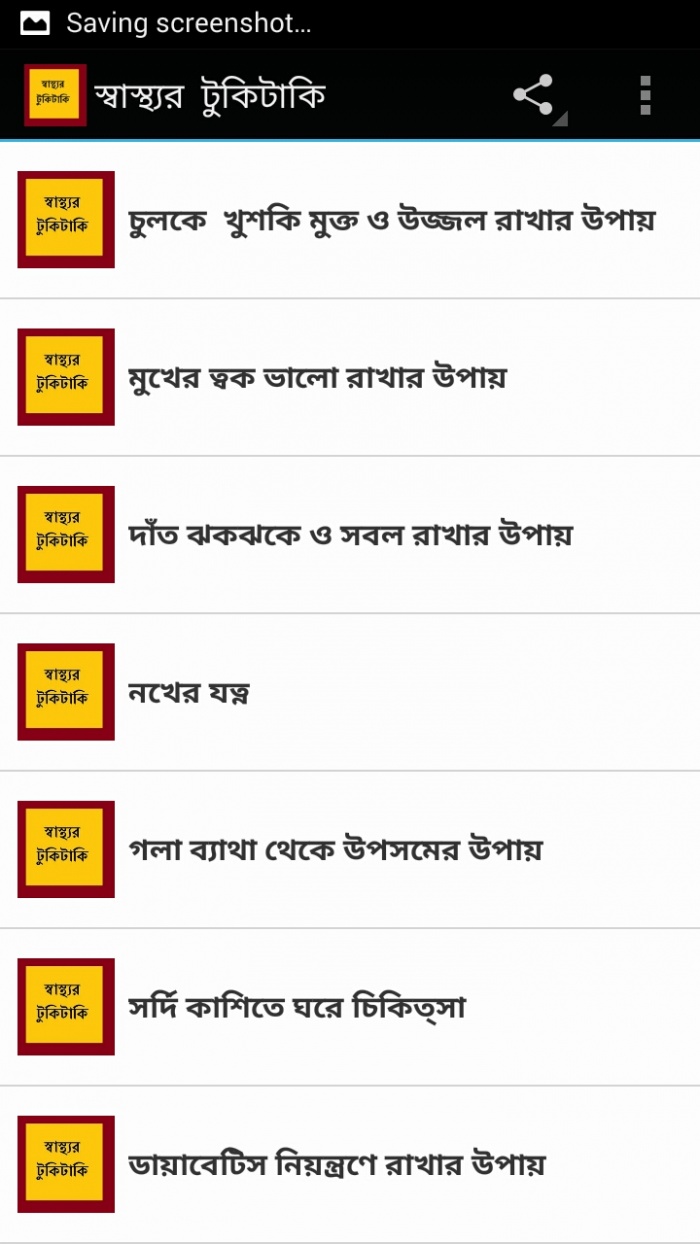View গলা ব্যাথা থেকে উপসমের উপায়
This screenshot has width=700, height=1244.
[x=335, y=849]
